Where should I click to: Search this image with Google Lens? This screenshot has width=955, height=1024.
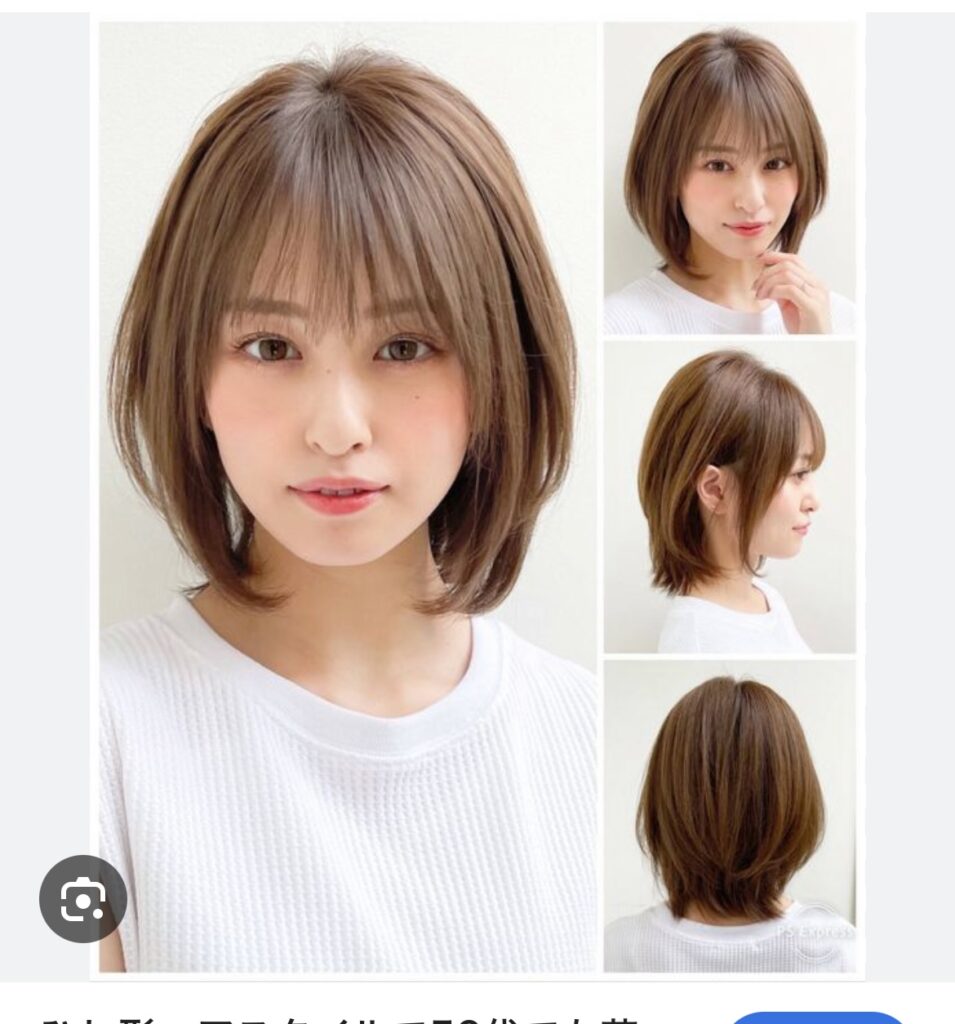(x=83, y=900)
